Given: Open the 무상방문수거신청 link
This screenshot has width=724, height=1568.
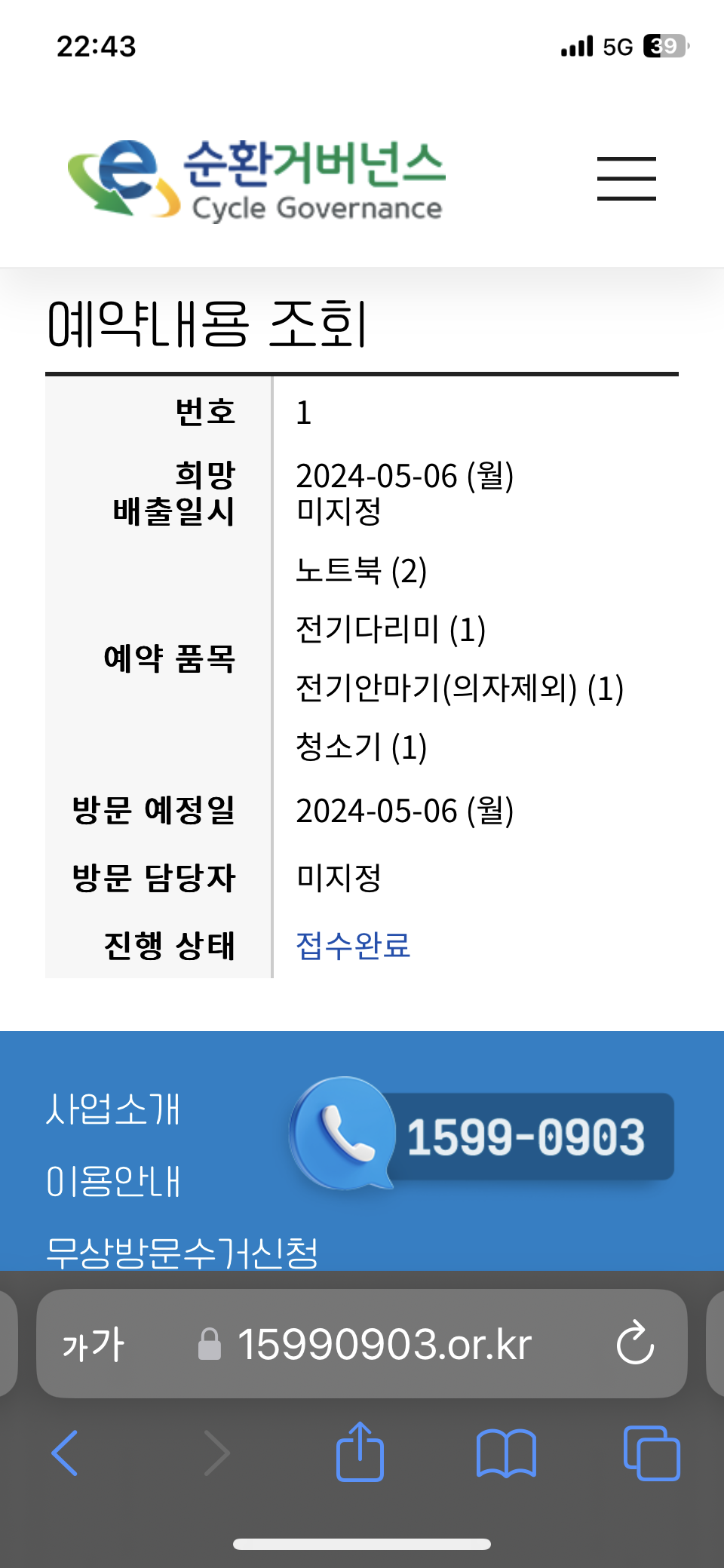Looking at the screenshot, I should point(182,1252).
